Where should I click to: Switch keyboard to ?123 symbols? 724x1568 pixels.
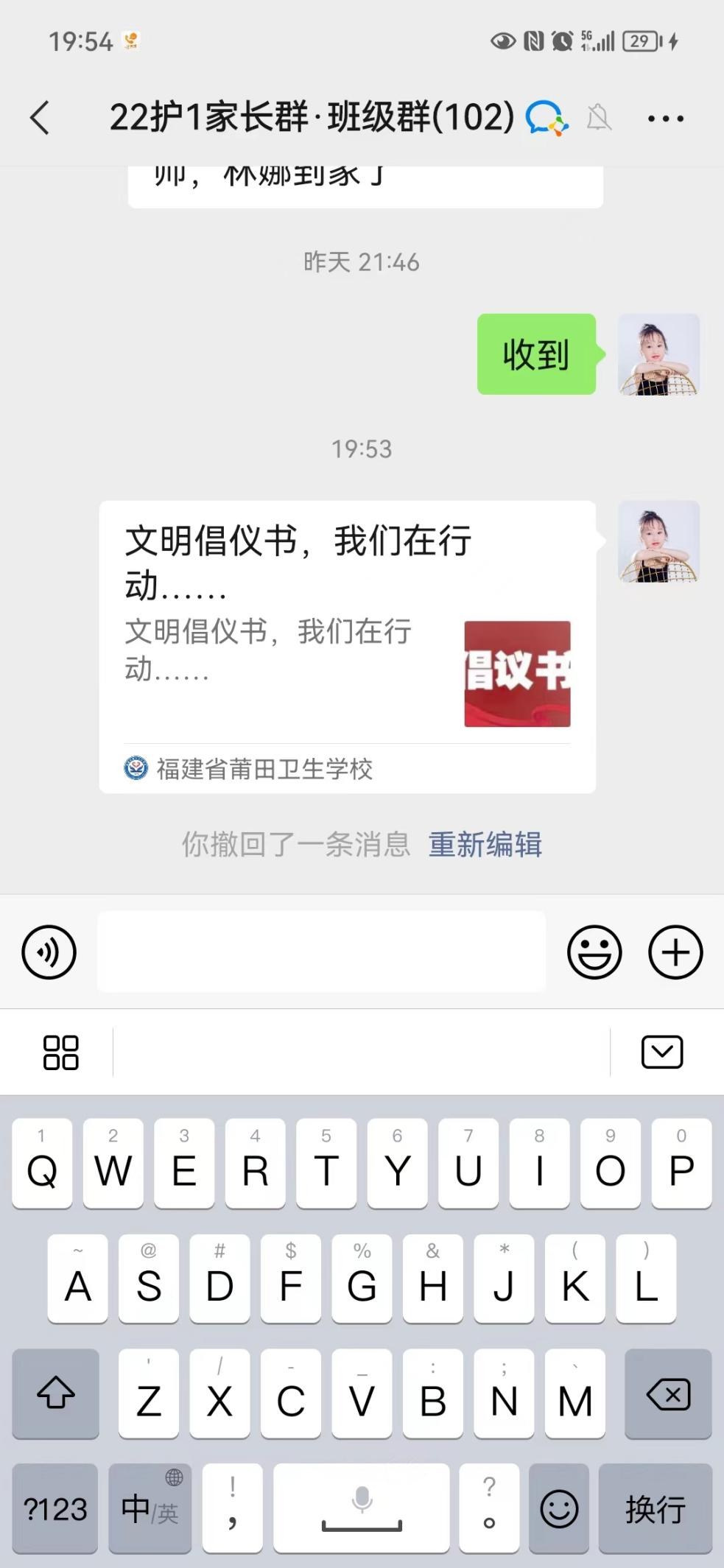point(55,1508)
